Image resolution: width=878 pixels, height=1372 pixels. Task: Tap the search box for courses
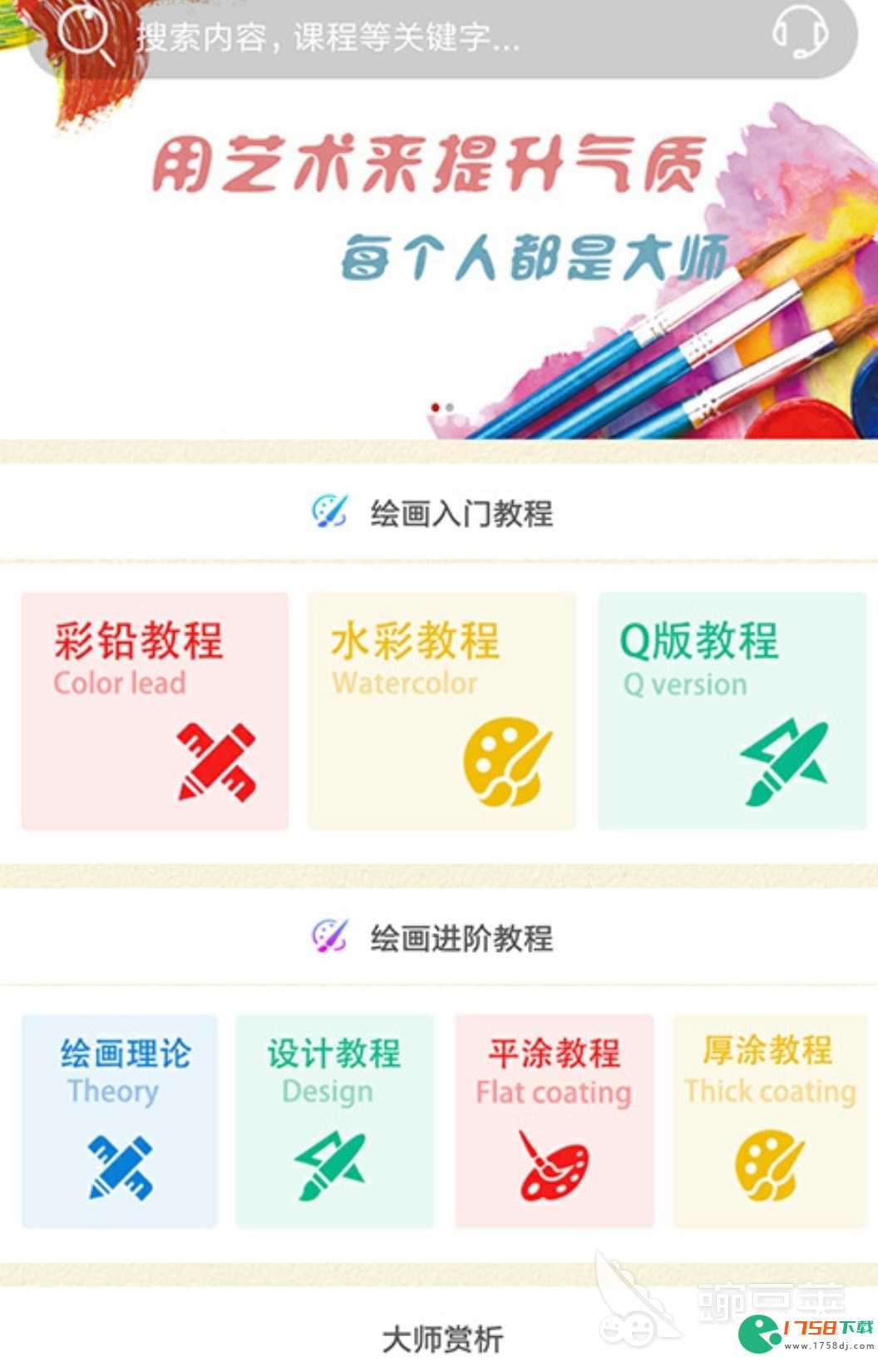pyautogui.click(x=416, y=37)
